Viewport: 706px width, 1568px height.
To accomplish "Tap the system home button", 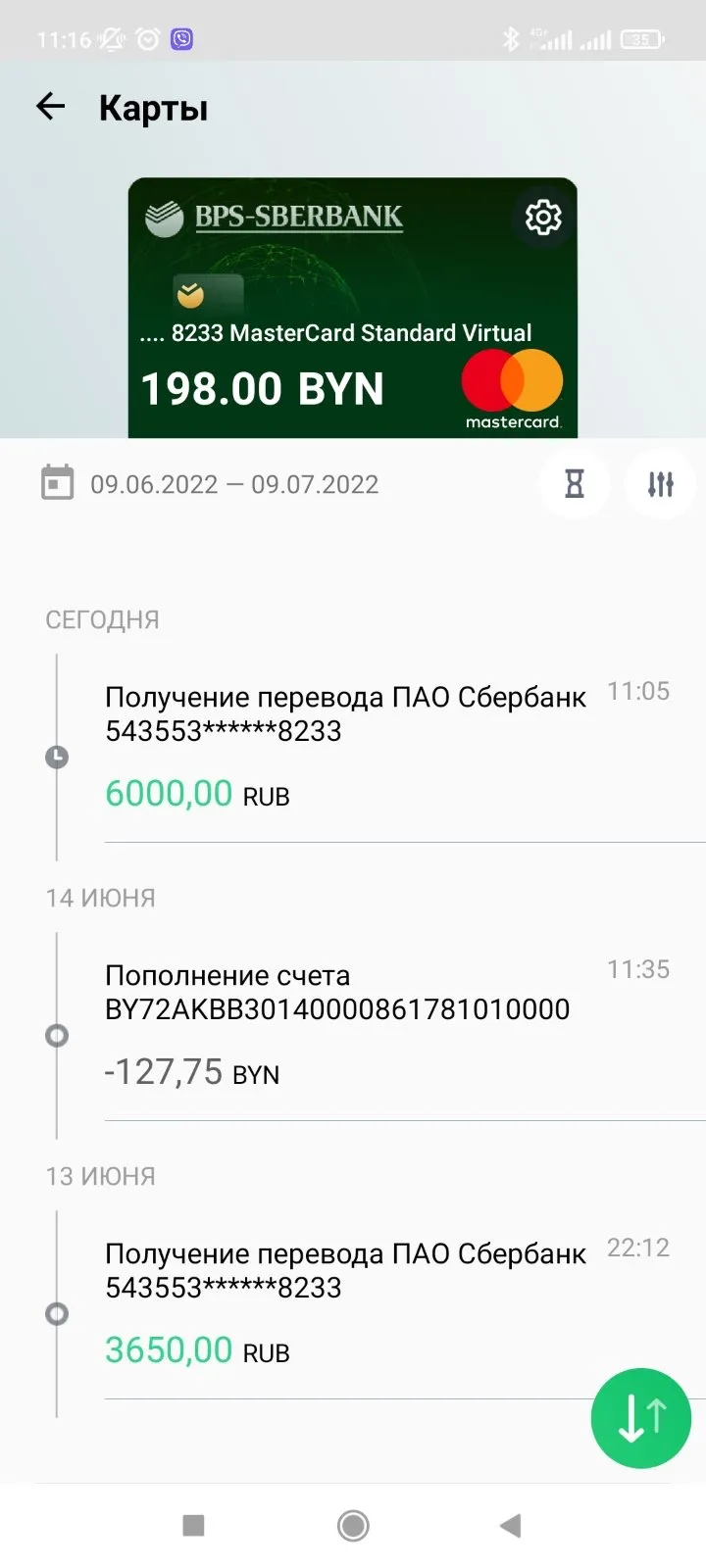I will point(353,1526).
